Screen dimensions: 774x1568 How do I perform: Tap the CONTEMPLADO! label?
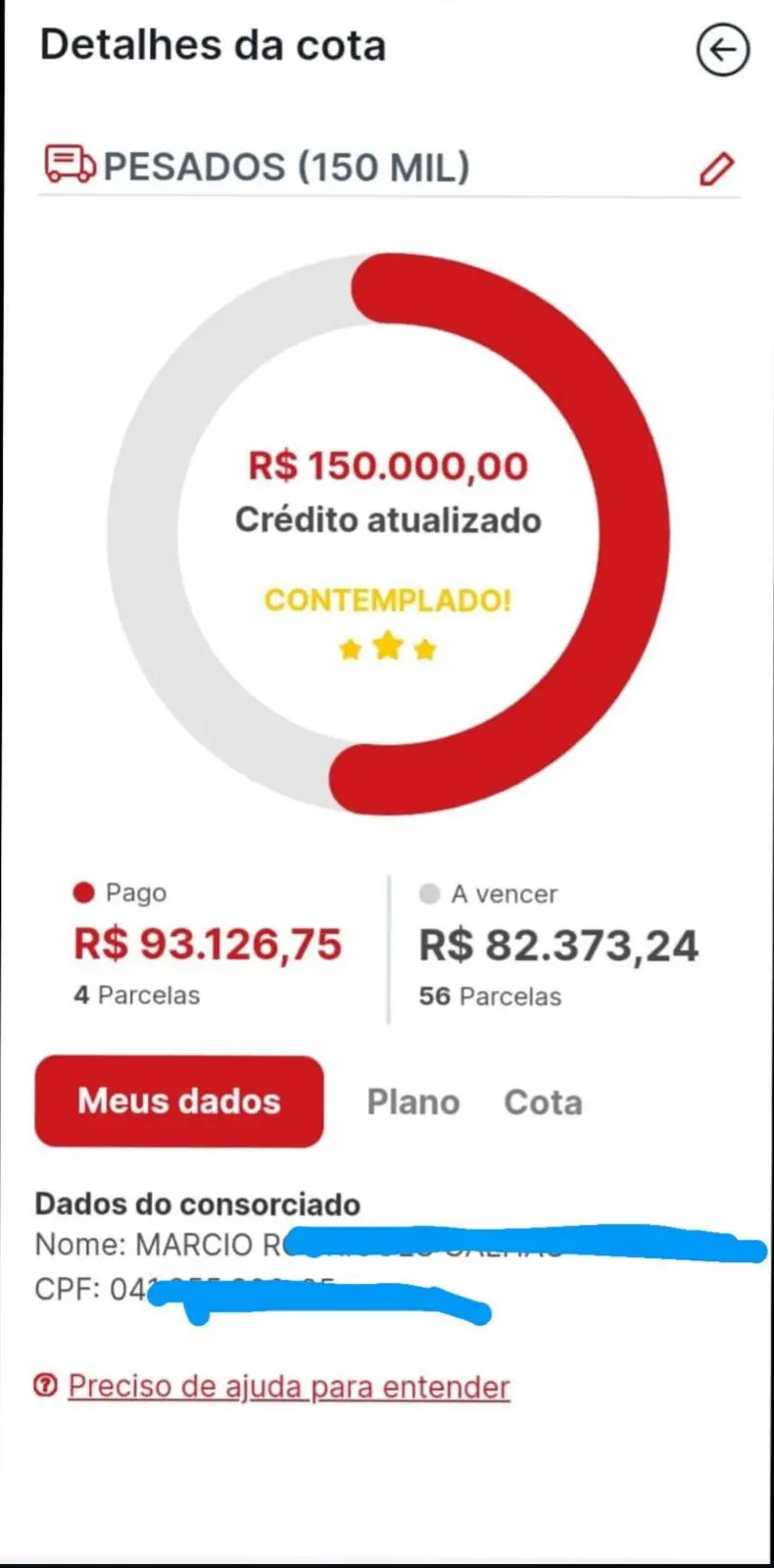387,600
